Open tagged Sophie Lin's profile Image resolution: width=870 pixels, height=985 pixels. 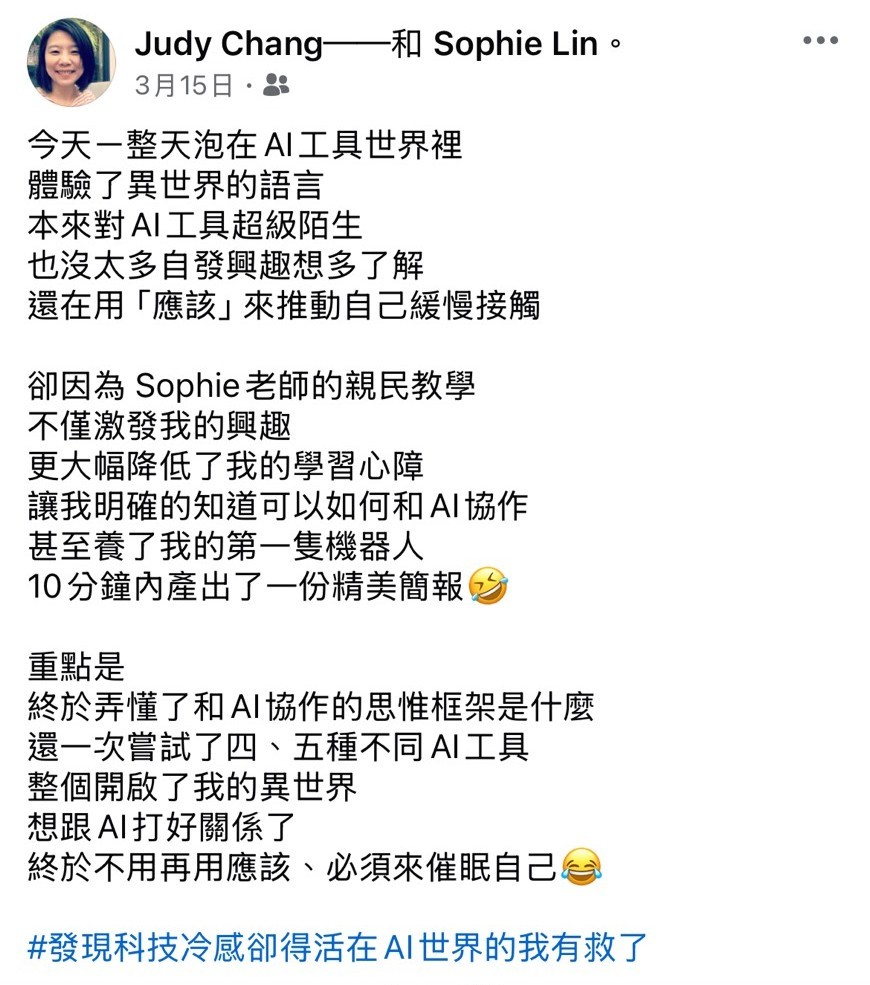coord(515,44)
